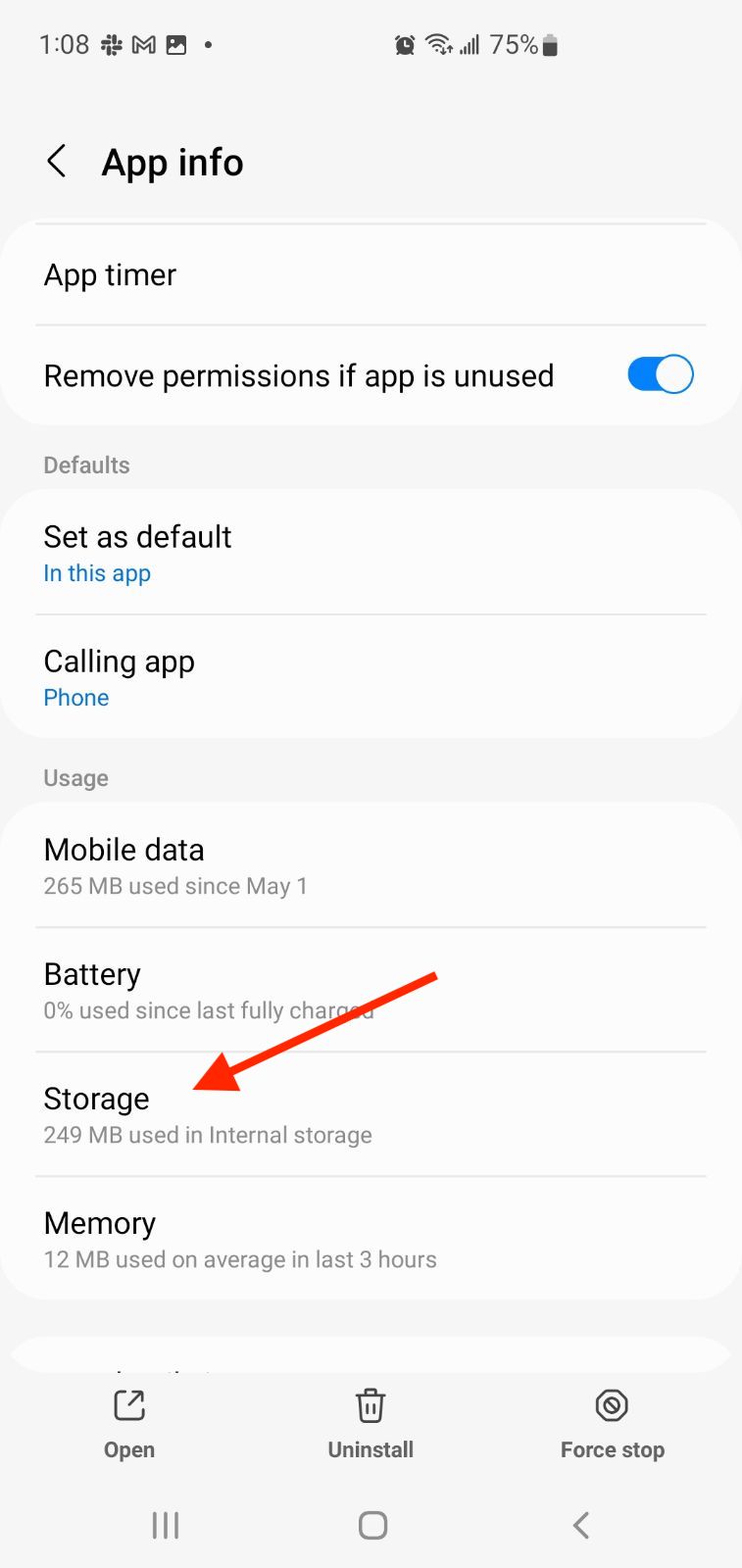This screenshot has width=742, height=1568.
Task: Open the app
Action: click(x=129, y=1424)
